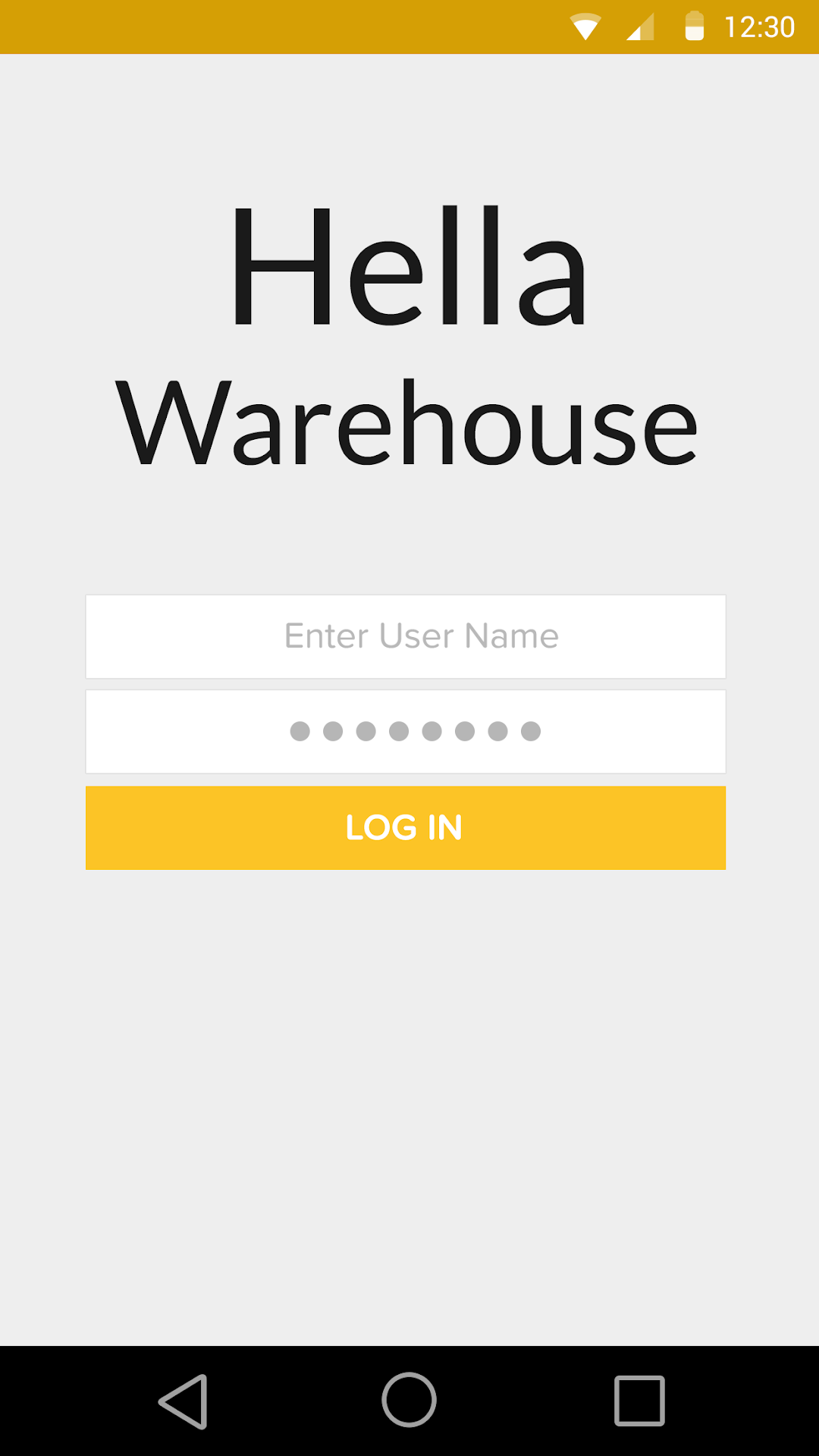
Task: Go back using the navigation bar
Action: click(184, 1401)
